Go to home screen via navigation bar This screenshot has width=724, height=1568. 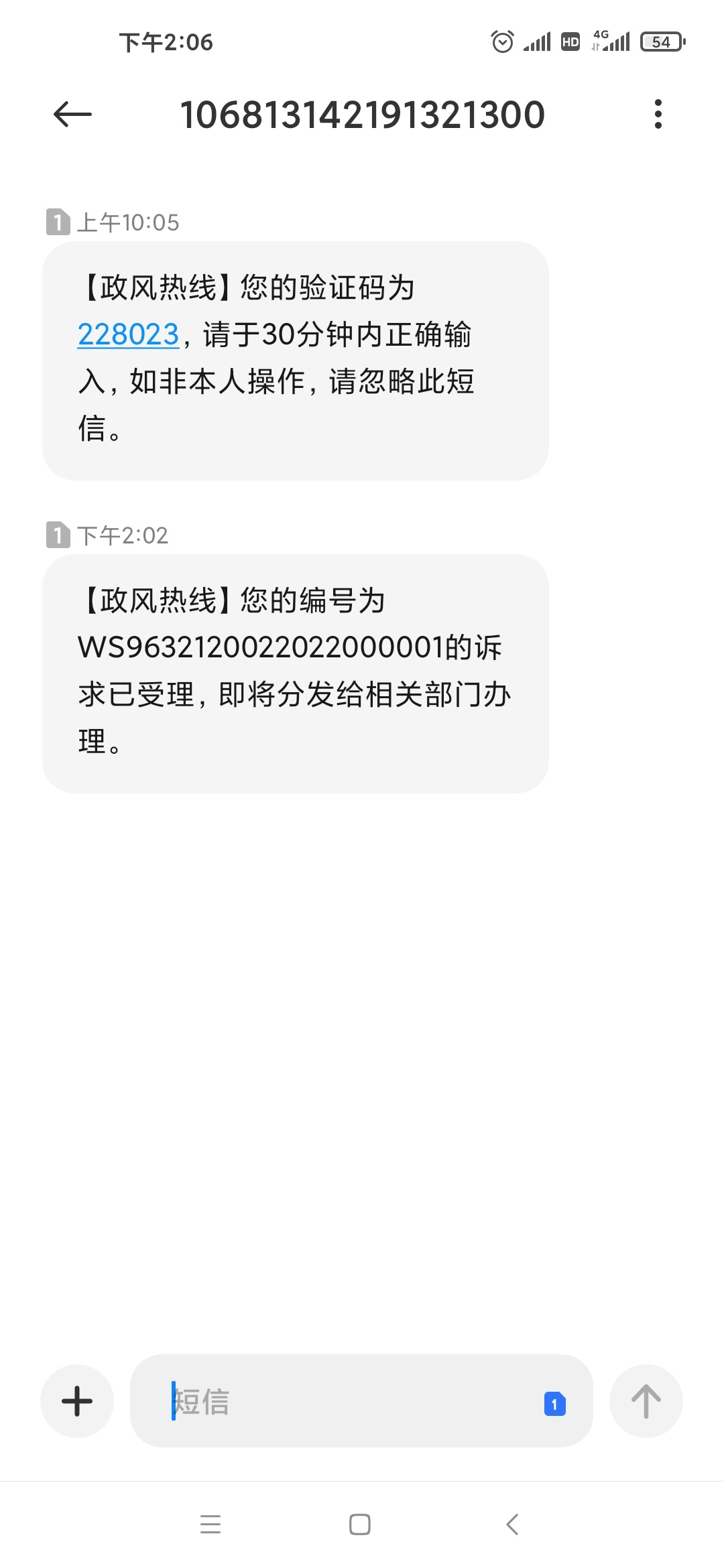pyautogui.click(x=360, y=1524)
